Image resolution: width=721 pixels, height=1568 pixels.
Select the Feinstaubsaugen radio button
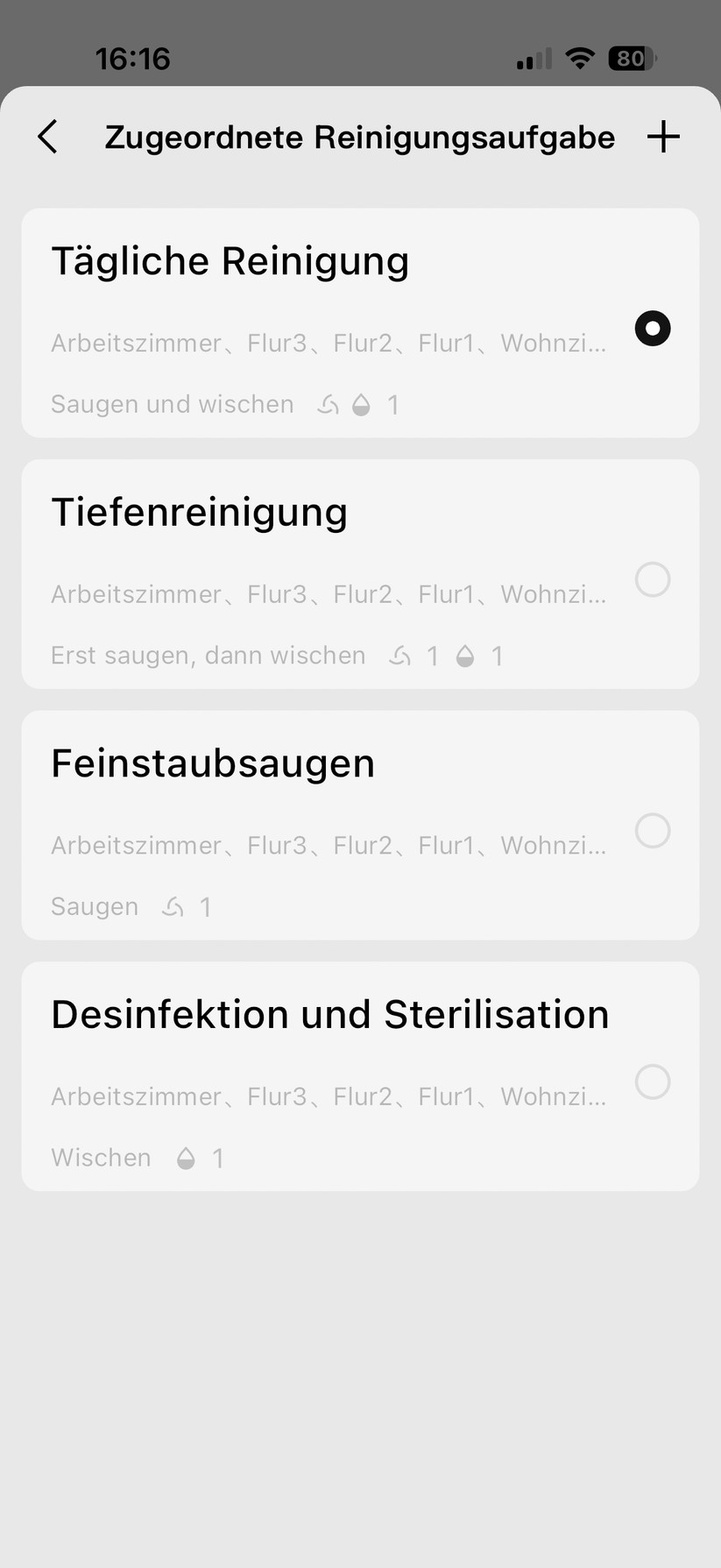(652, 831)
